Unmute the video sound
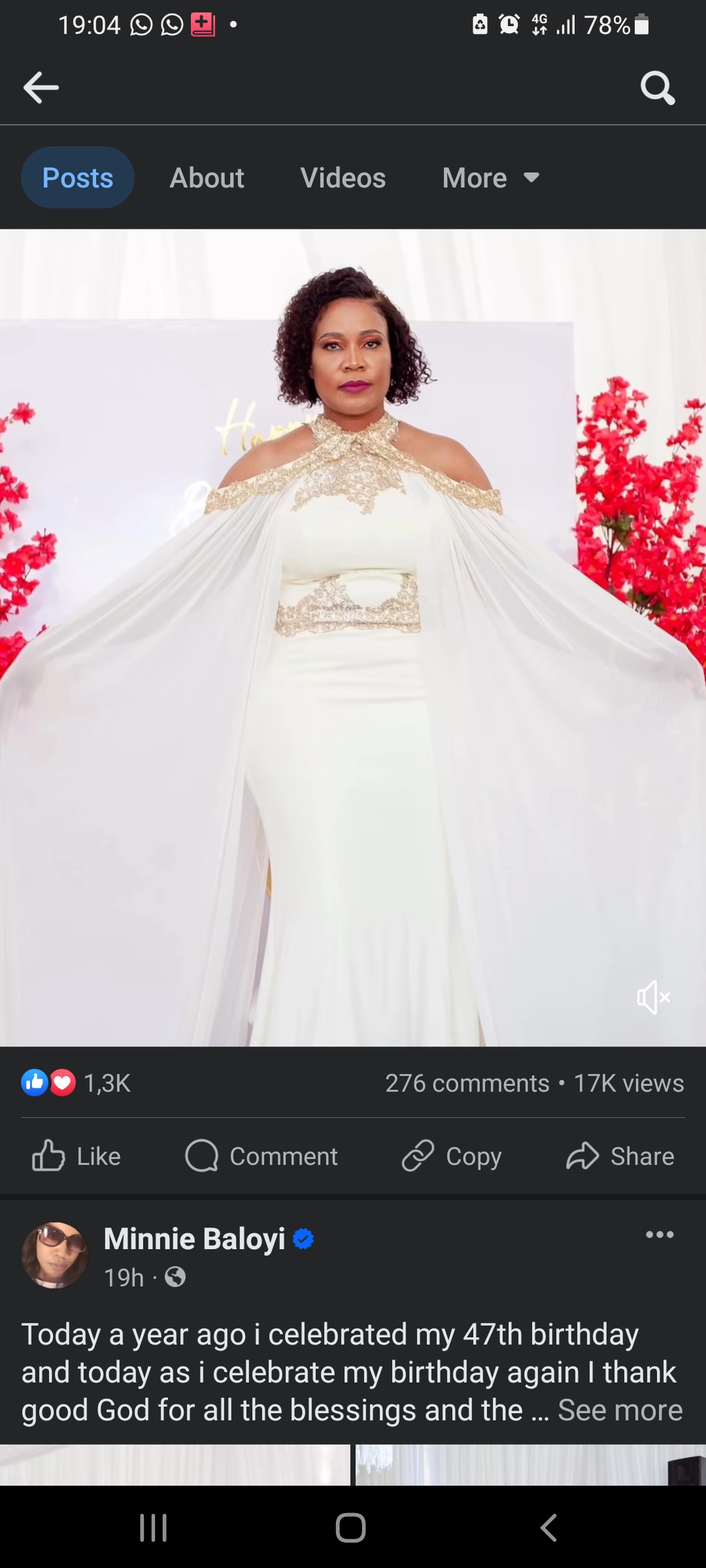The height and width of the screenshot is (1568, 706). pyautogui.click(x=653, y=997)
